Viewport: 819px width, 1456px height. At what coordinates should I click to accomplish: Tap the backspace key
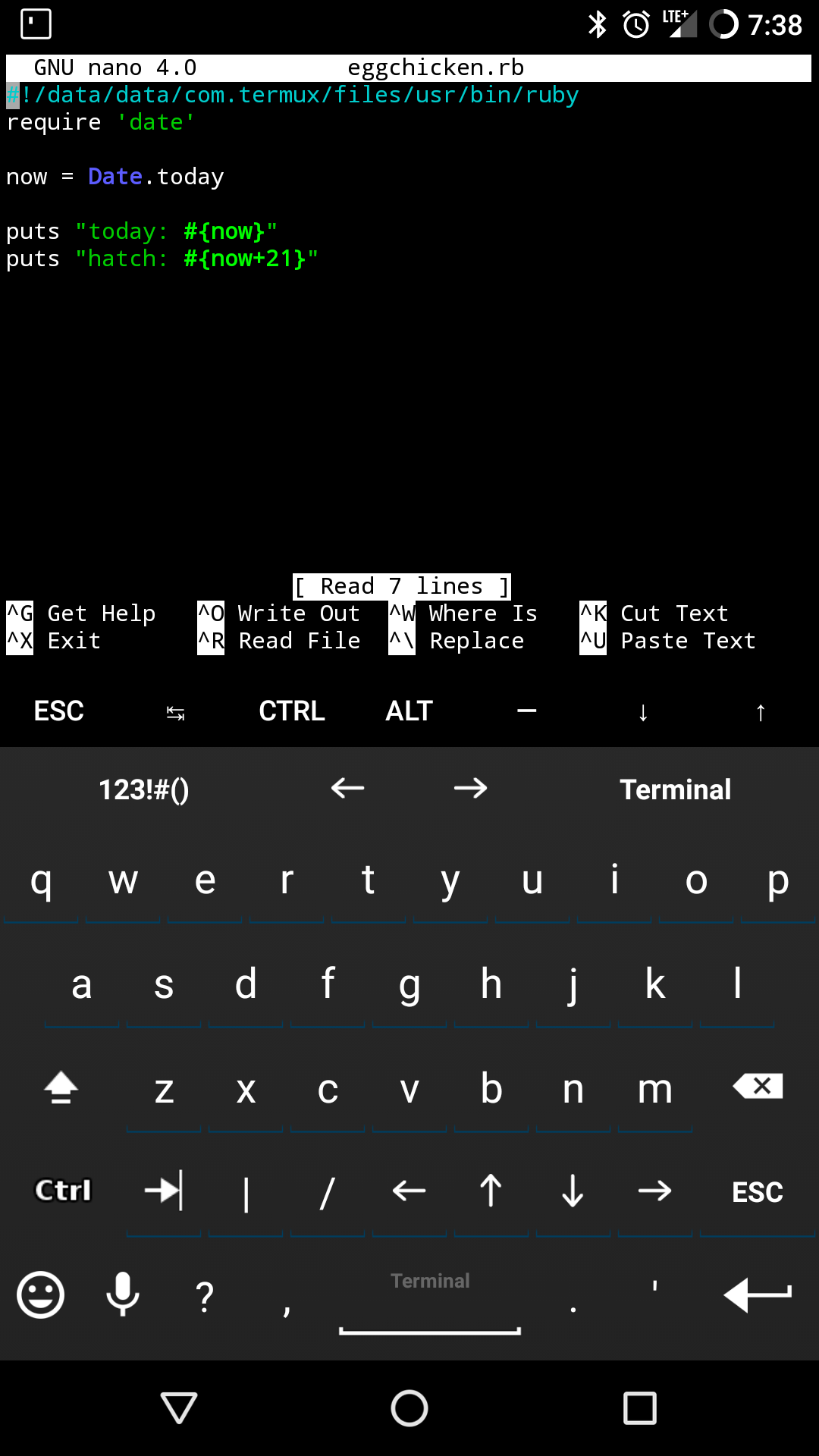(758, 1087)
